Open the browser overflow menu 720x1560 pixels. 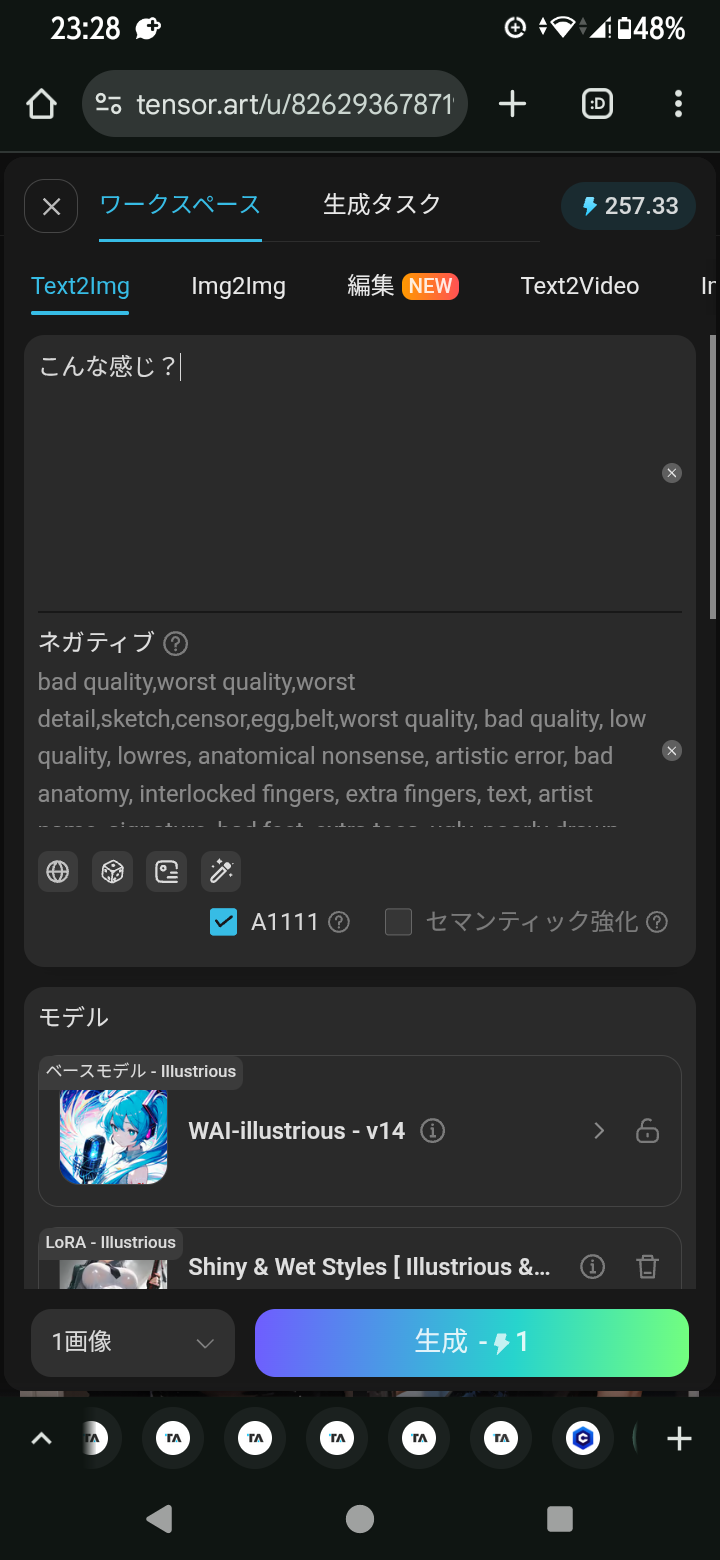click(678, 103)
